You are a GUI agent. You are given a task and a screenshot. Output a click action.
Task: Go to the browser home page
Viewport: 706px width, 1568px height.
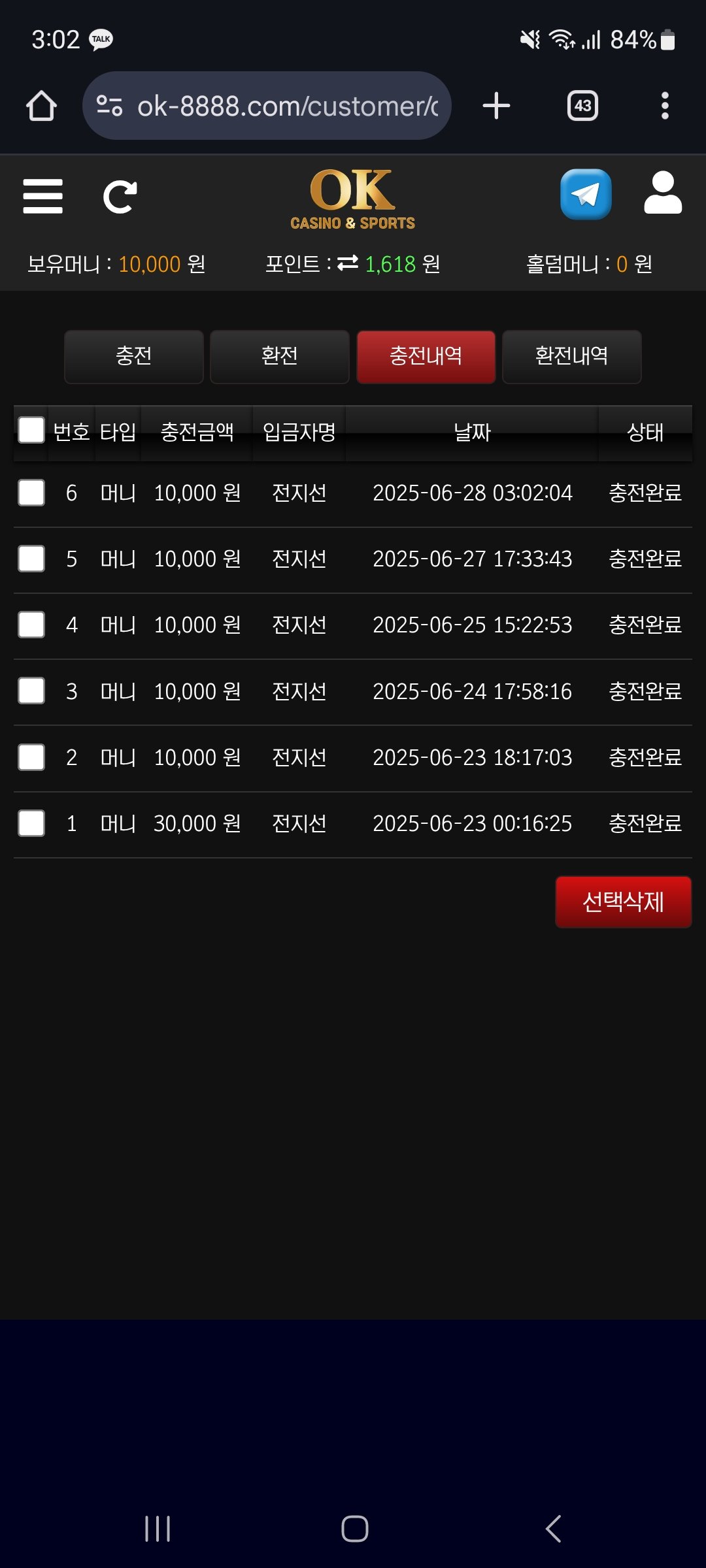(41, 106)
